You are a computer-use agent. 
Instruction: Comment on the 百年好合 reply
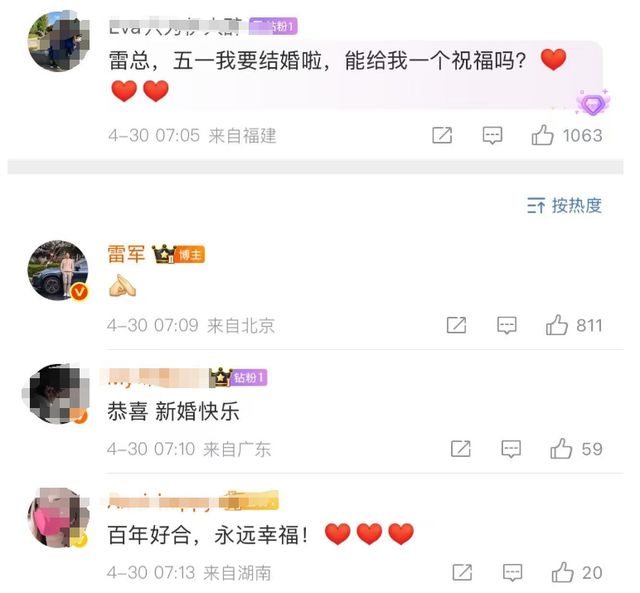point(513,572)
